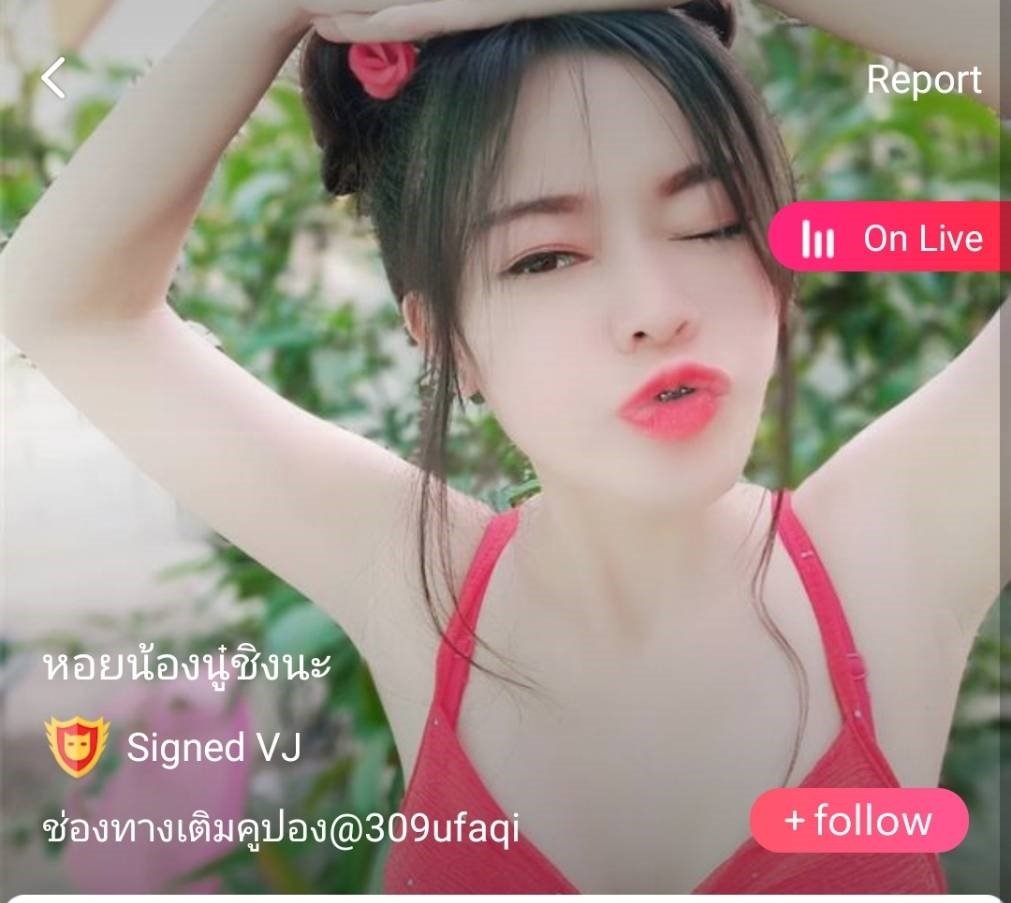The height and width of the screenshot is (903, 1011).
Task: Follow this VJ
Action: (859, 821)
